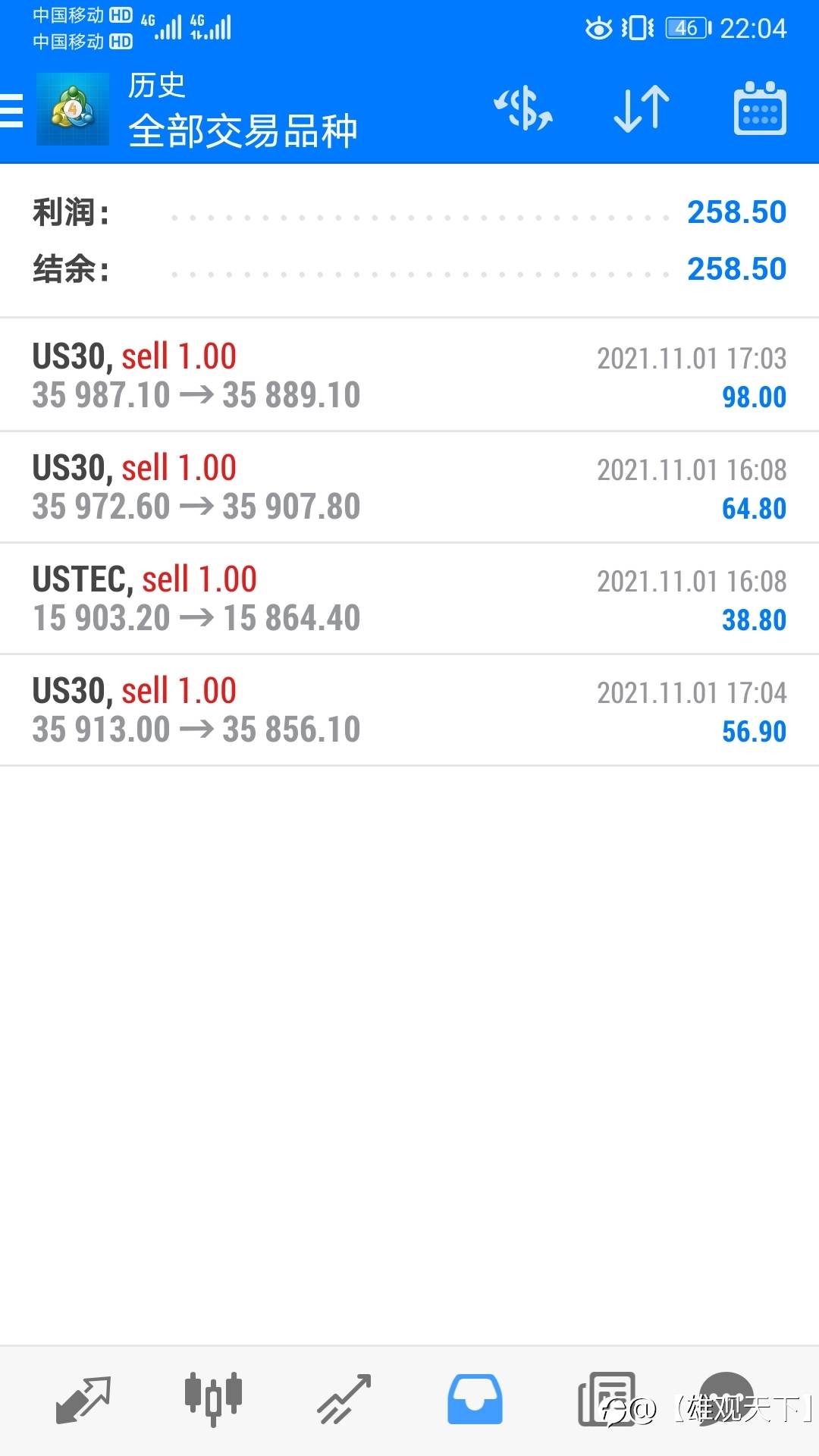Switch to the candlestick Chart tab
The image size is (819, 1456).
[x=213, y=1399]
